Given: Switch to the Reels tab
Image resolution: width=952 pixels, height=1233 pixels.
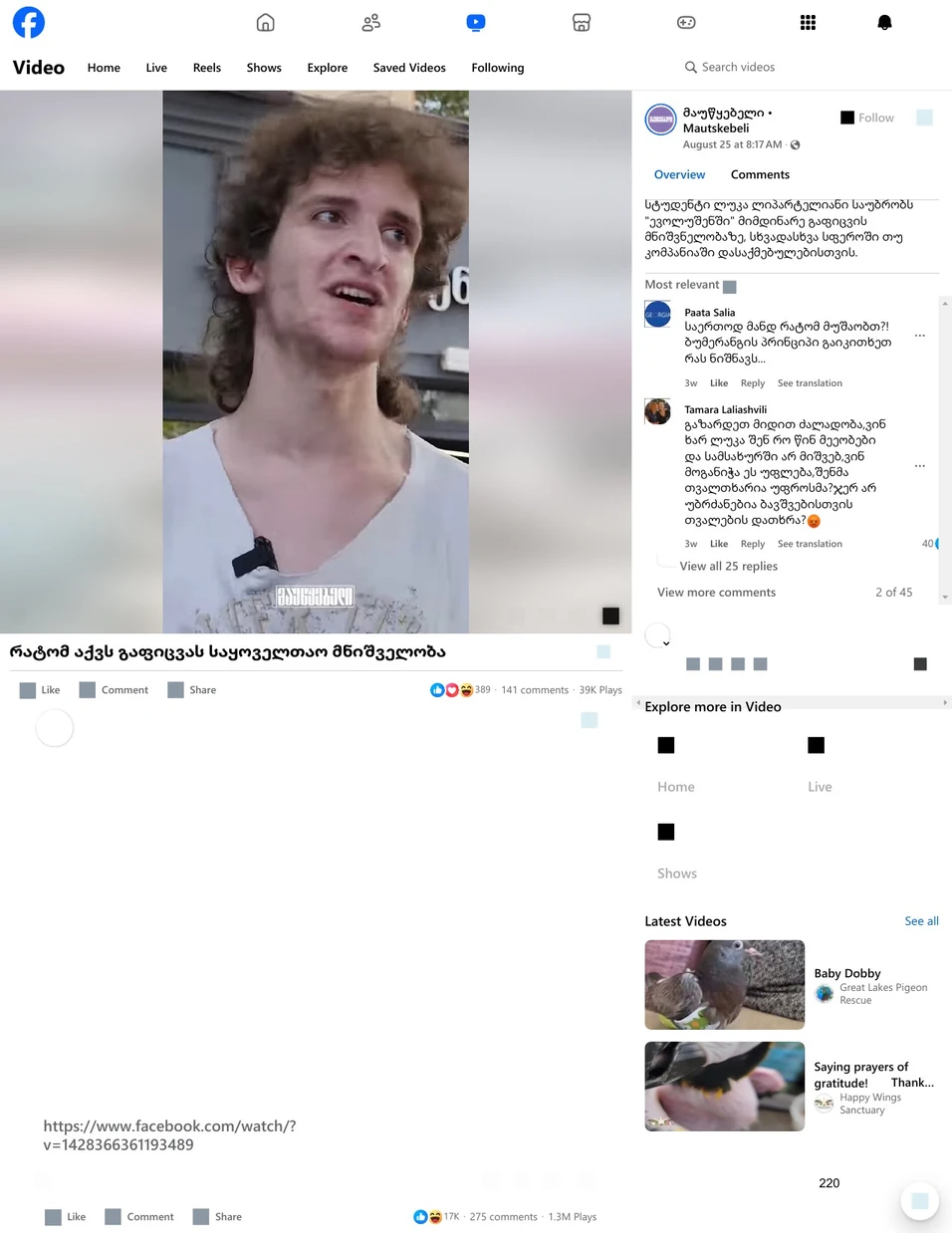Looking at the screenshot, I should click(x=206, y=68).
